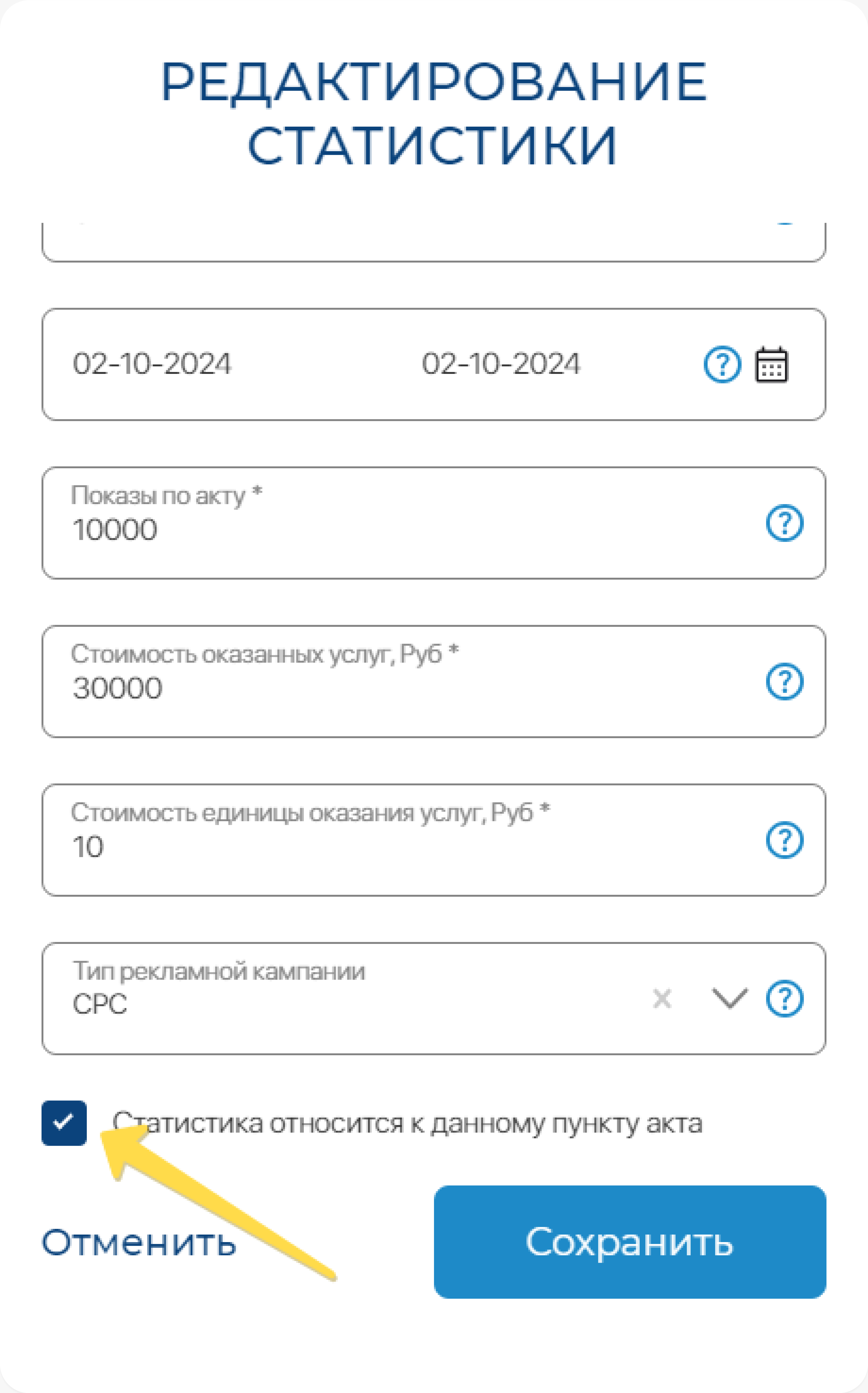Clear the selected CPC campaign type
The height and width of the screenshot is (1393, 868).
tap(662, 998)
